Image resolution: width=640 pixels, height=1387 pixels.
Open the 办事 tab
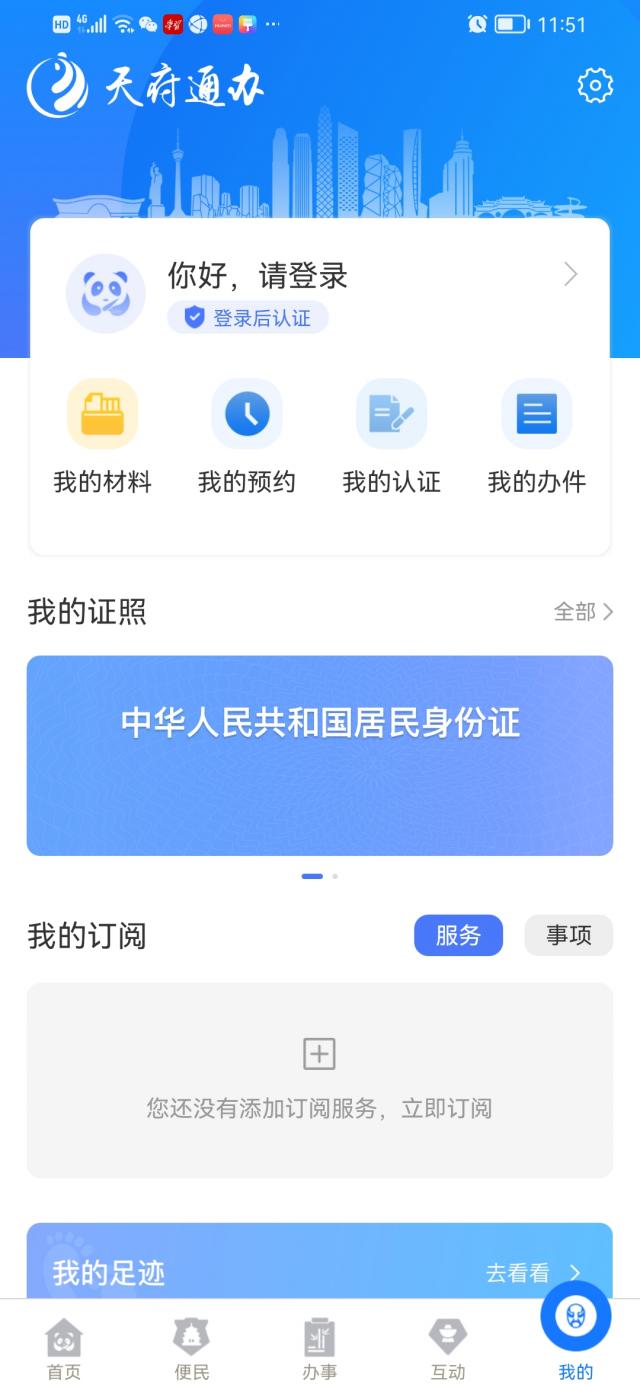(x=320, y=1349)
